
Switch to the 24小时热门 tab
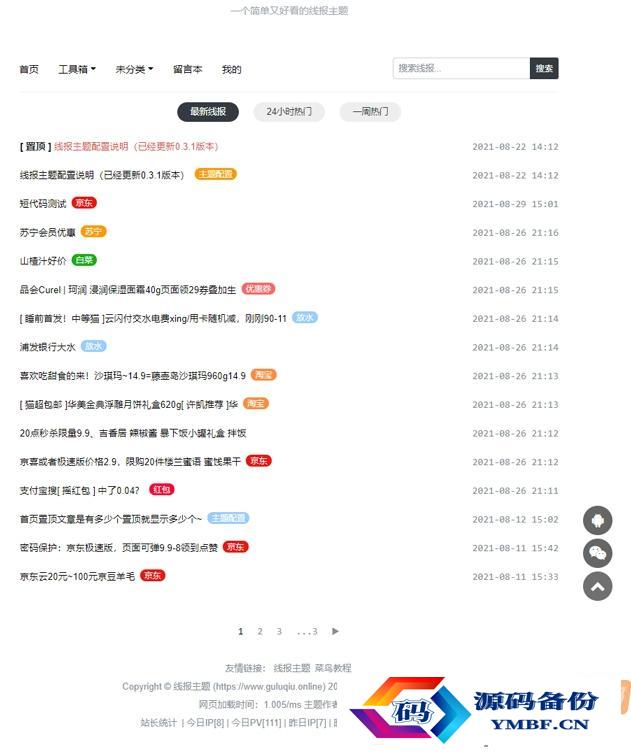point(289,112)
